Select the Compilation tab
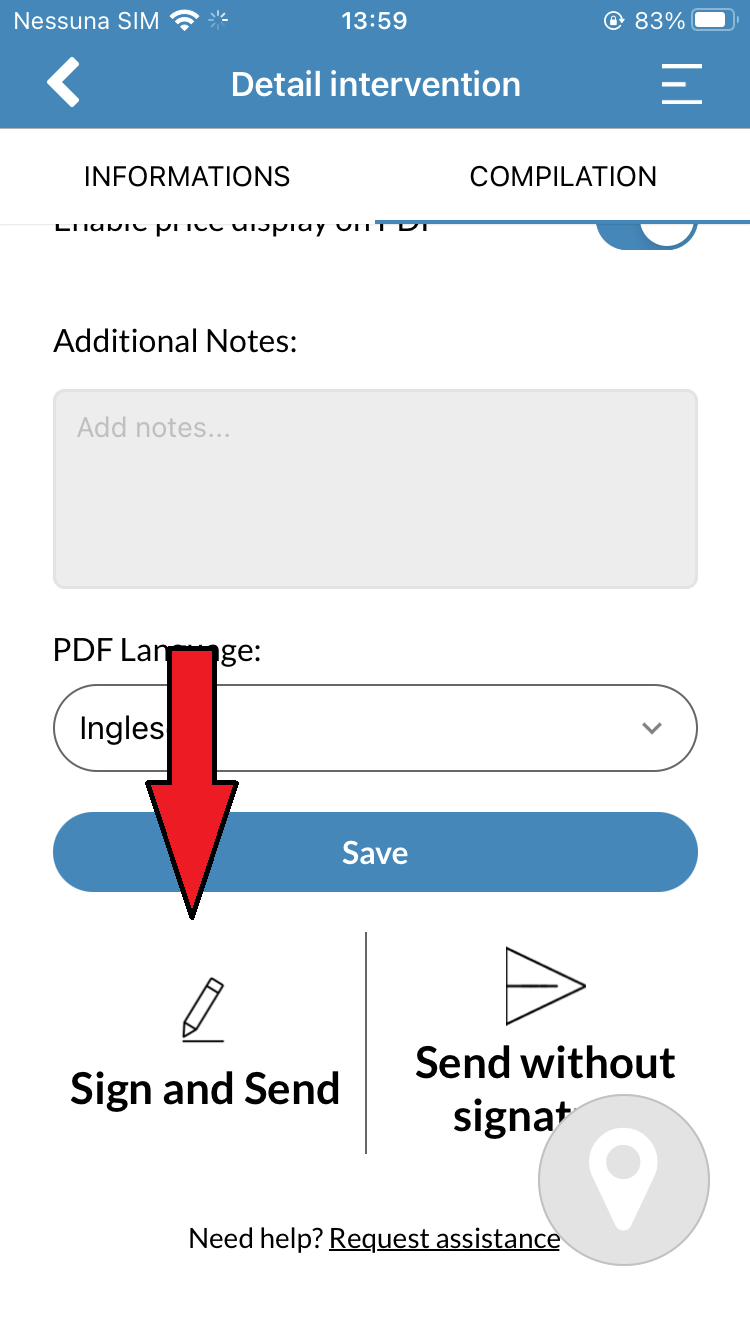 563,177
